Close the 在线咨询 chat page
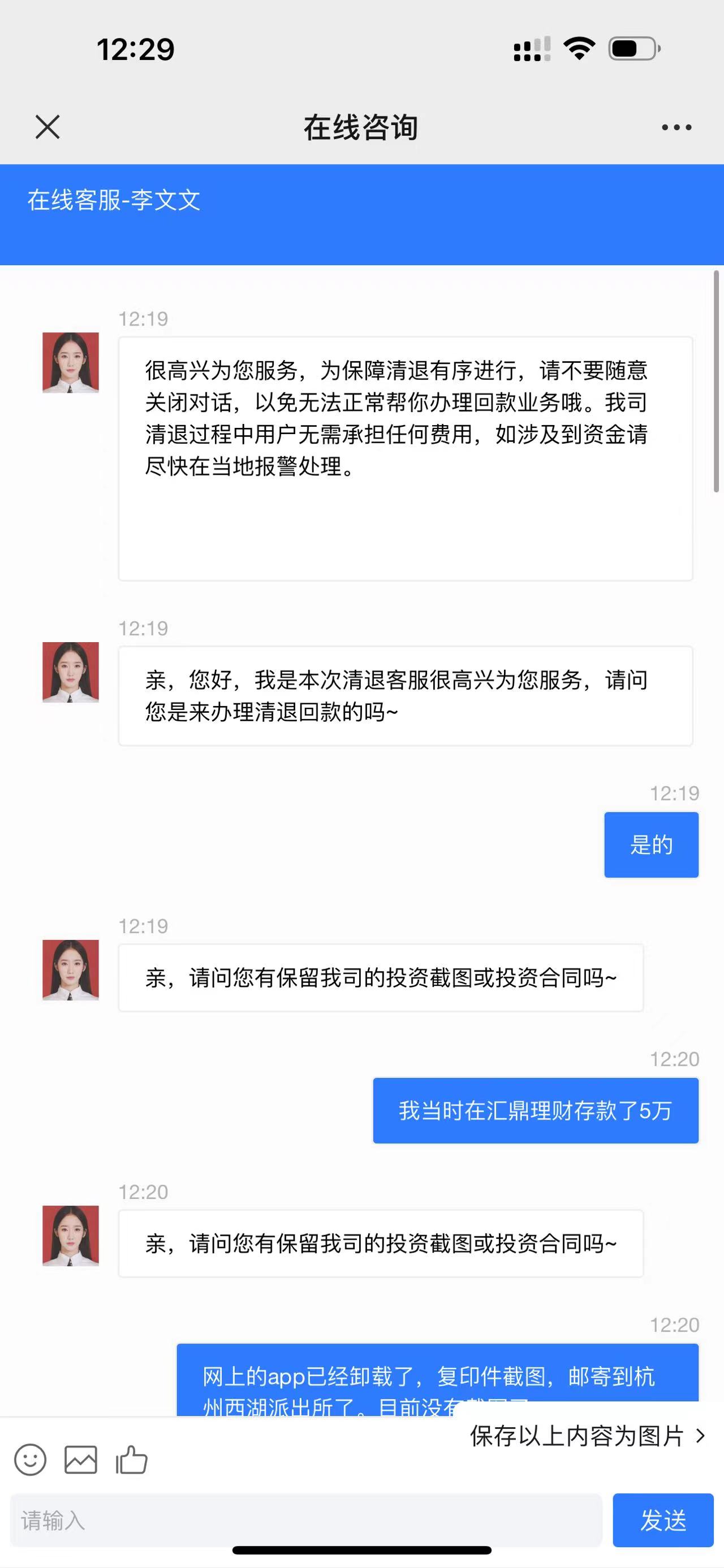The image size is (724, 1568). [48, 127]
